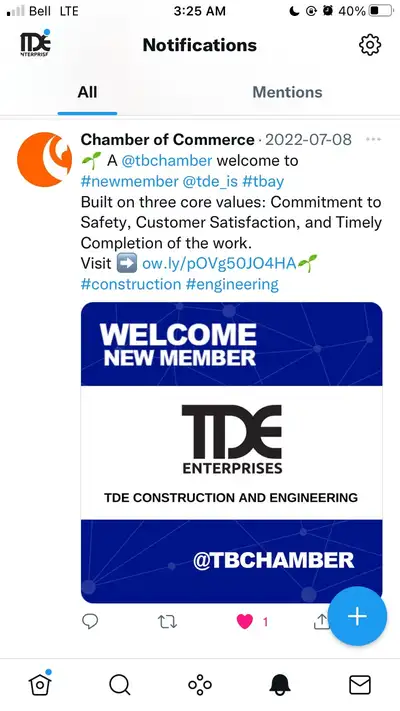Open Chamber of Commerce profile picture
This screenshot has height=711, width=400.
44,159
